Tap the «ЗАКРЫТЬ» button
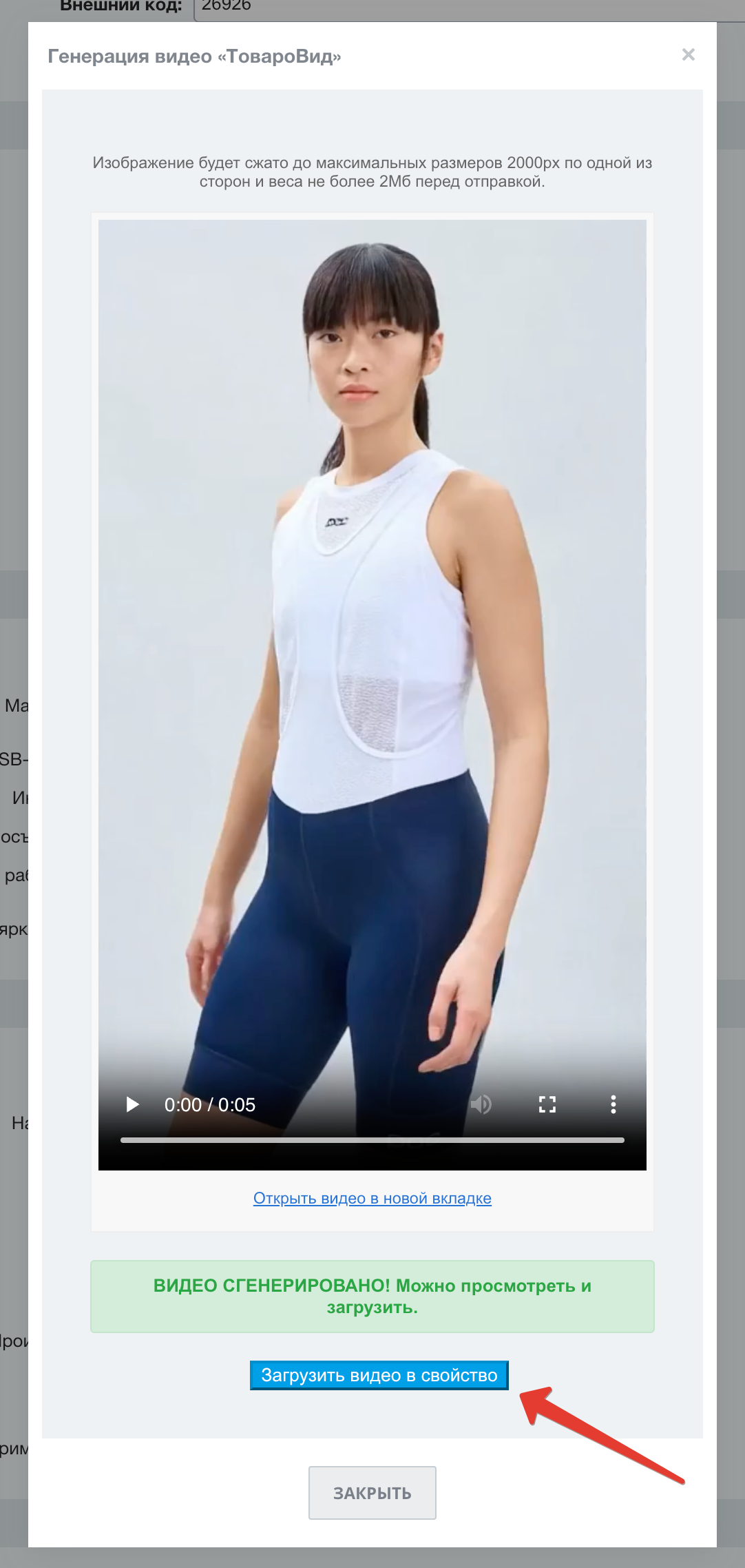The height and width of the screenshot is (1568, 745). point(372,1493)
